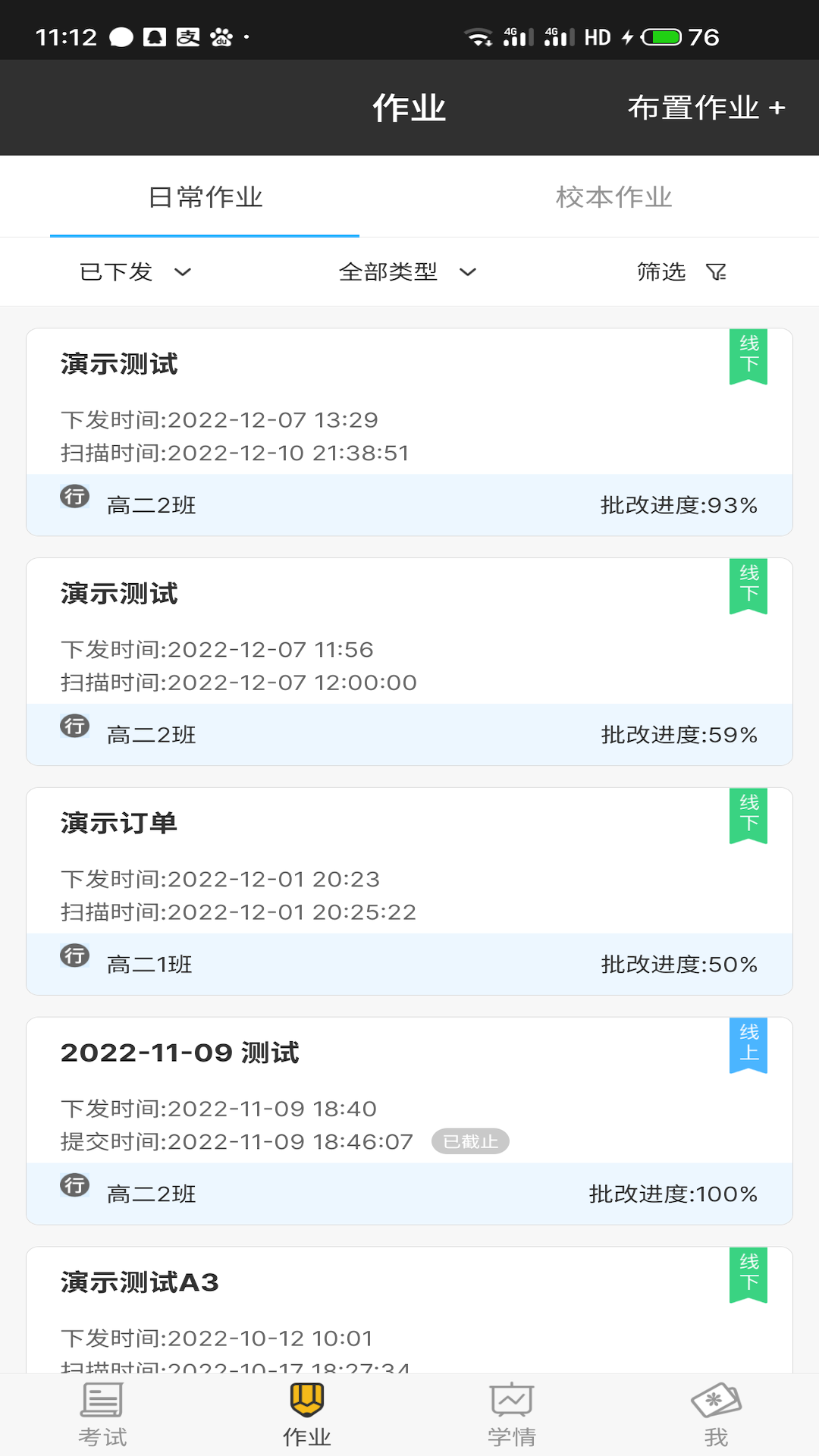Tap the 行 badge icon for 演示订单
Viewport: 819px width, 1456px height.
(75, 957)
